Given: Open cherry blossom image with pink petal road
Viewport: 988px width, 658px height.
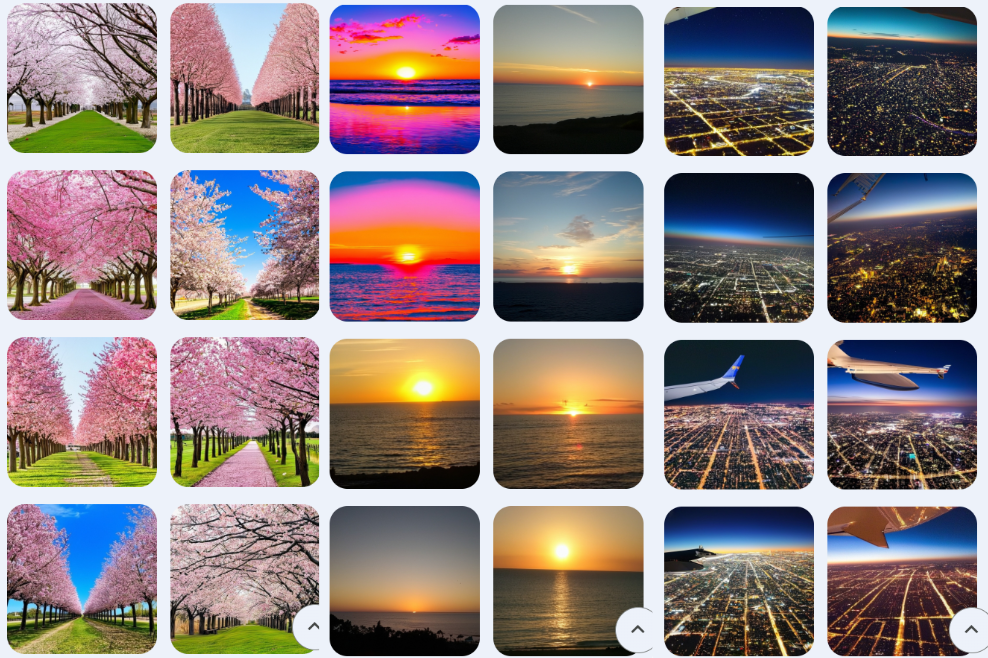Looking at the screenshot, I should coord(82,245).
